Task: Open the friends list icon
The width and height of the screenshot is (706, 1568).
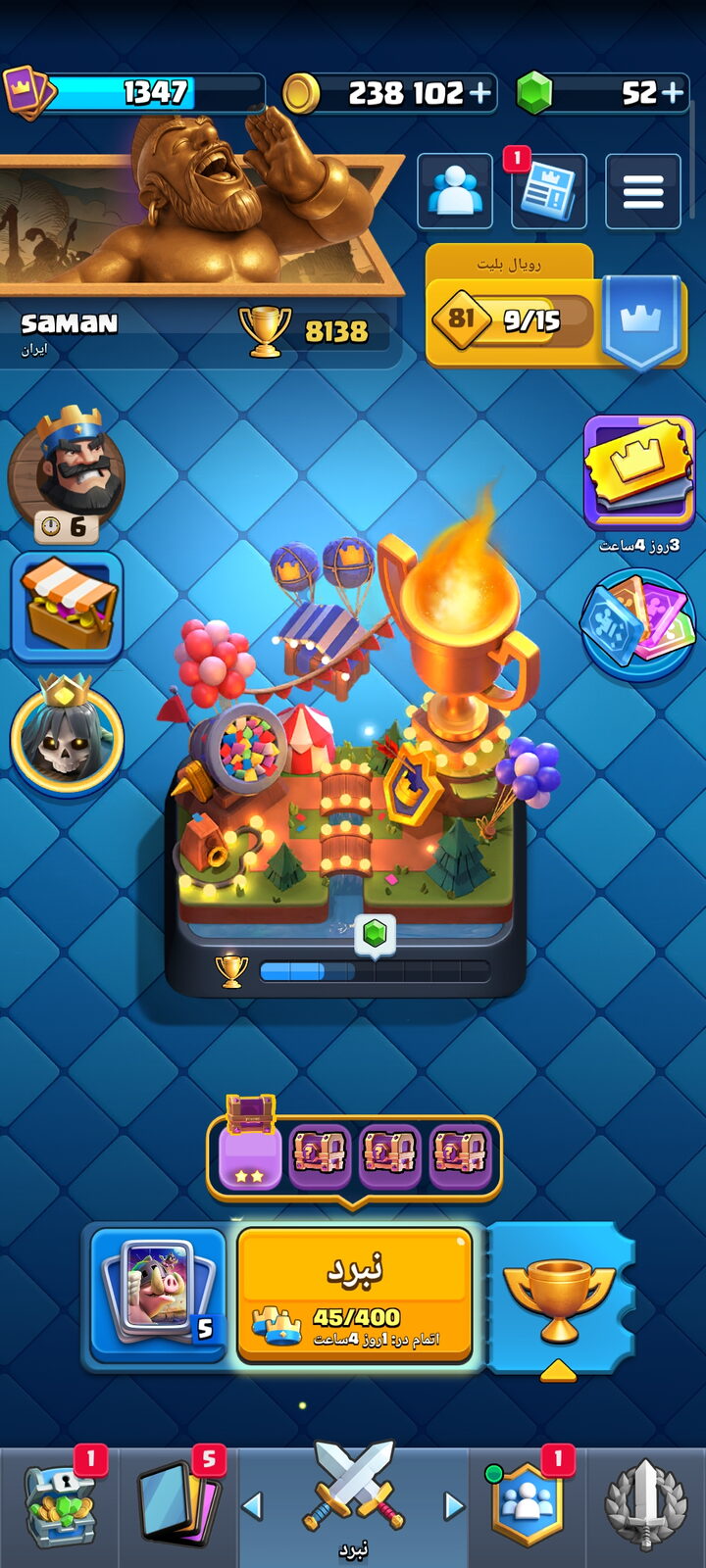Action: point(455,191)
